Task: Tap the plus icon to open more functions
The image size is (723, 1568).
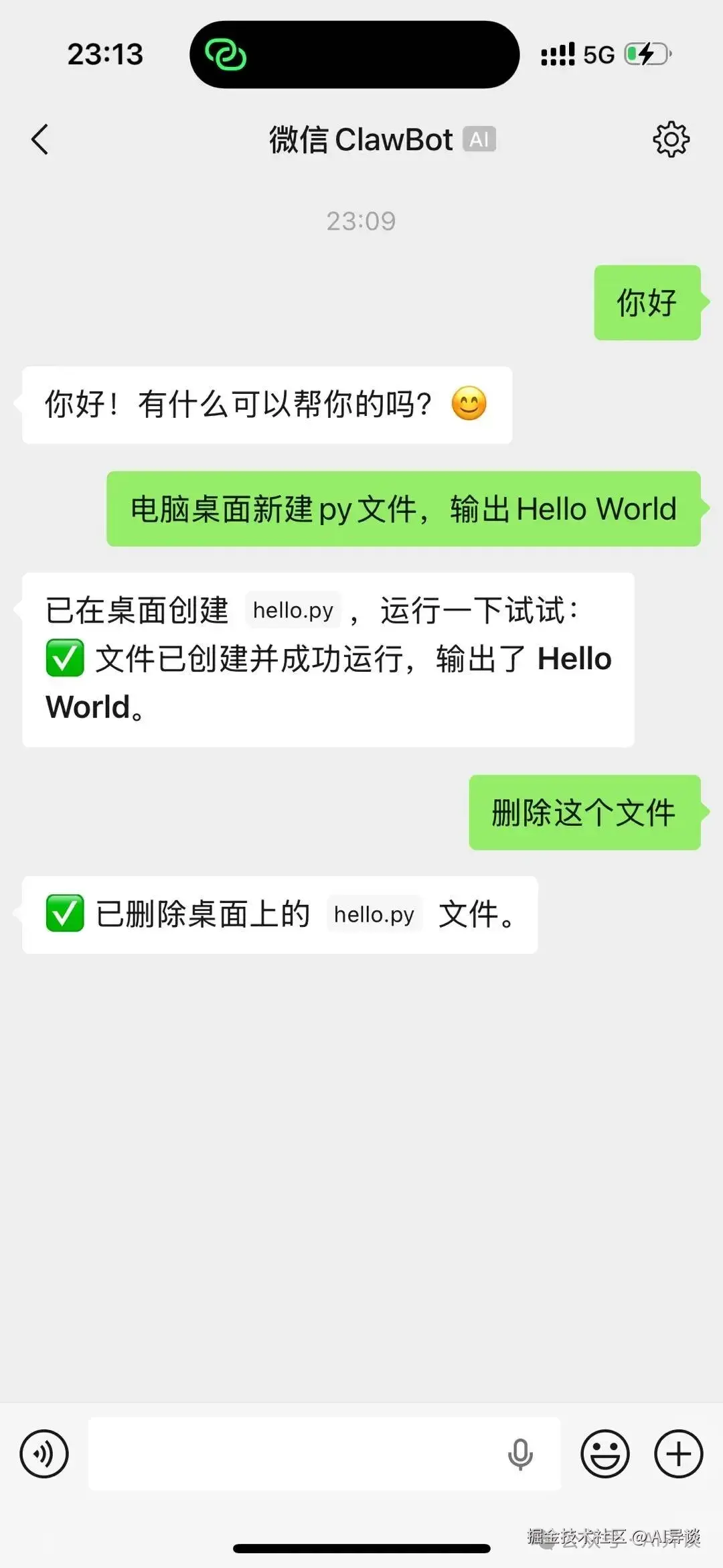Action: pos(678,1453)
